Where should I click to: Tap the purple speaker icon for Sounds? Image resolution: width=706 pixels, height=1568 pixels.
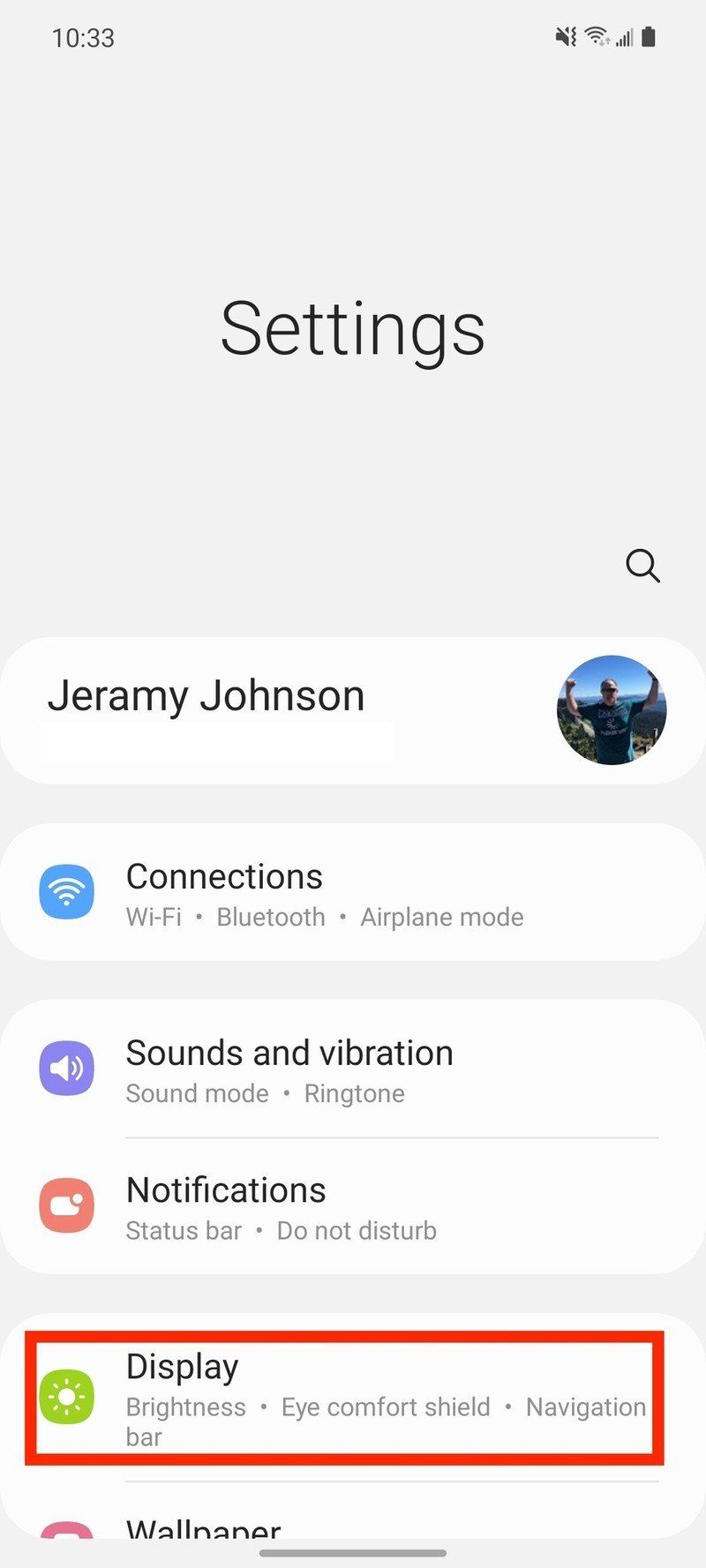[67, 1069]
